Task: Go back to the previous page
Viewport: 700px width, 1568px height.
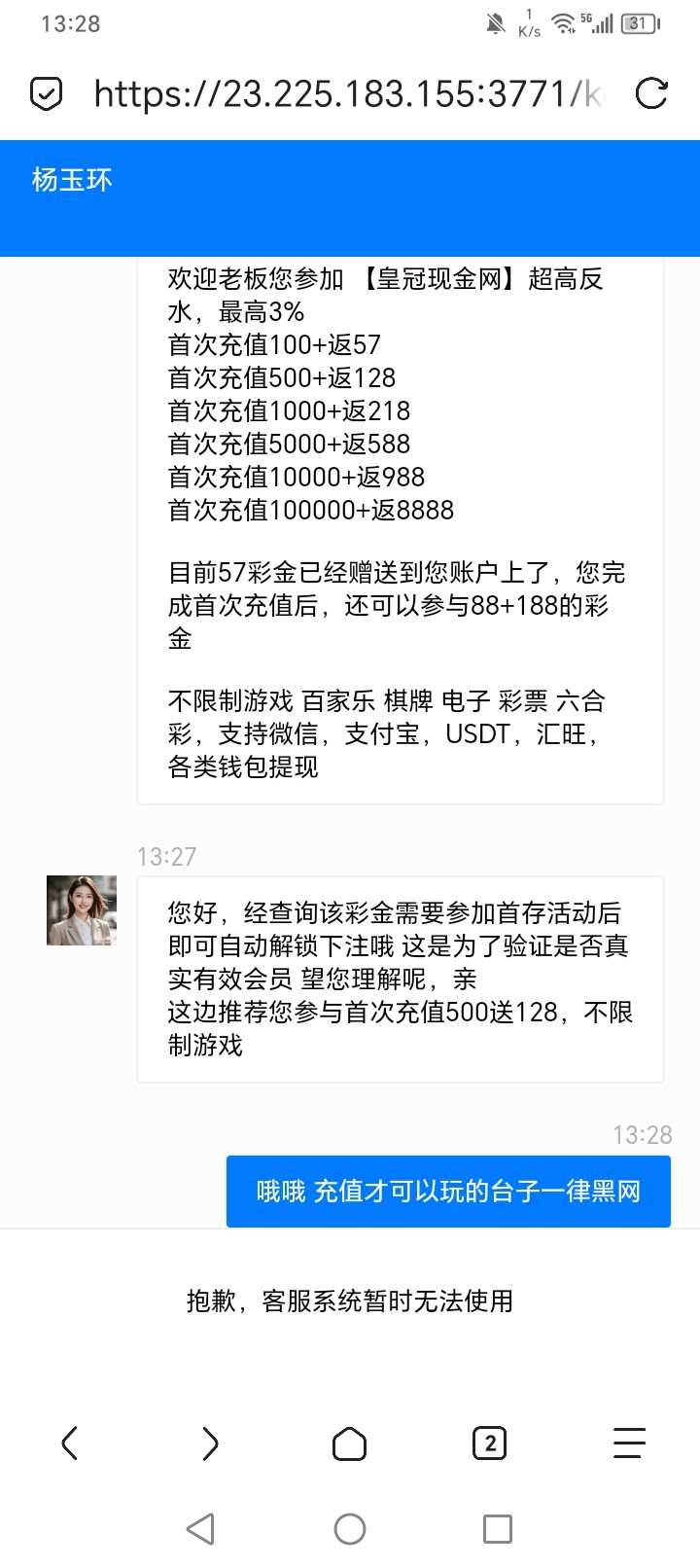Action: click(x=69, y=1443)
